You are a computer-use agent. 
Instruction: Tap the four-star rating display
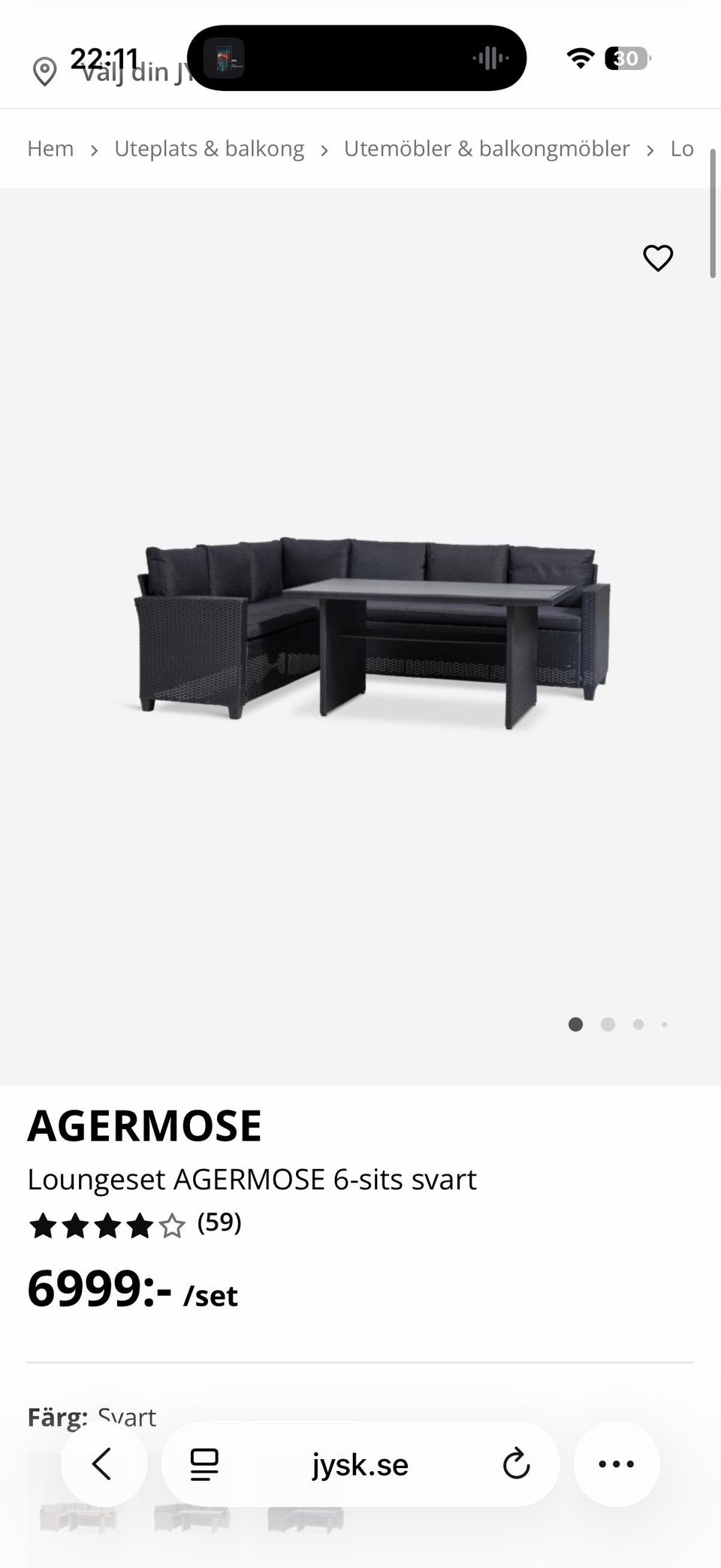click(x=105, y=1223)
